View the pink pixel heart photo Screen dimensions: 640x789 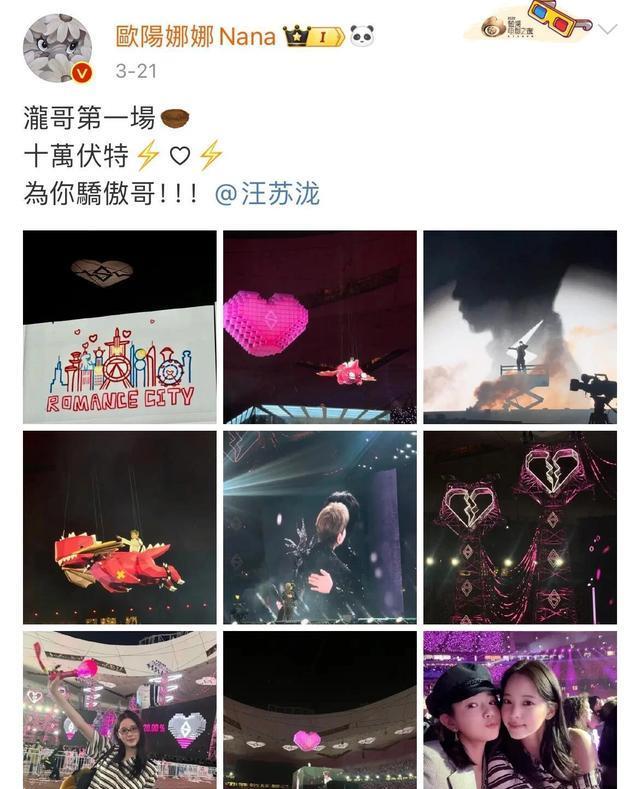(x=319, y=327)
